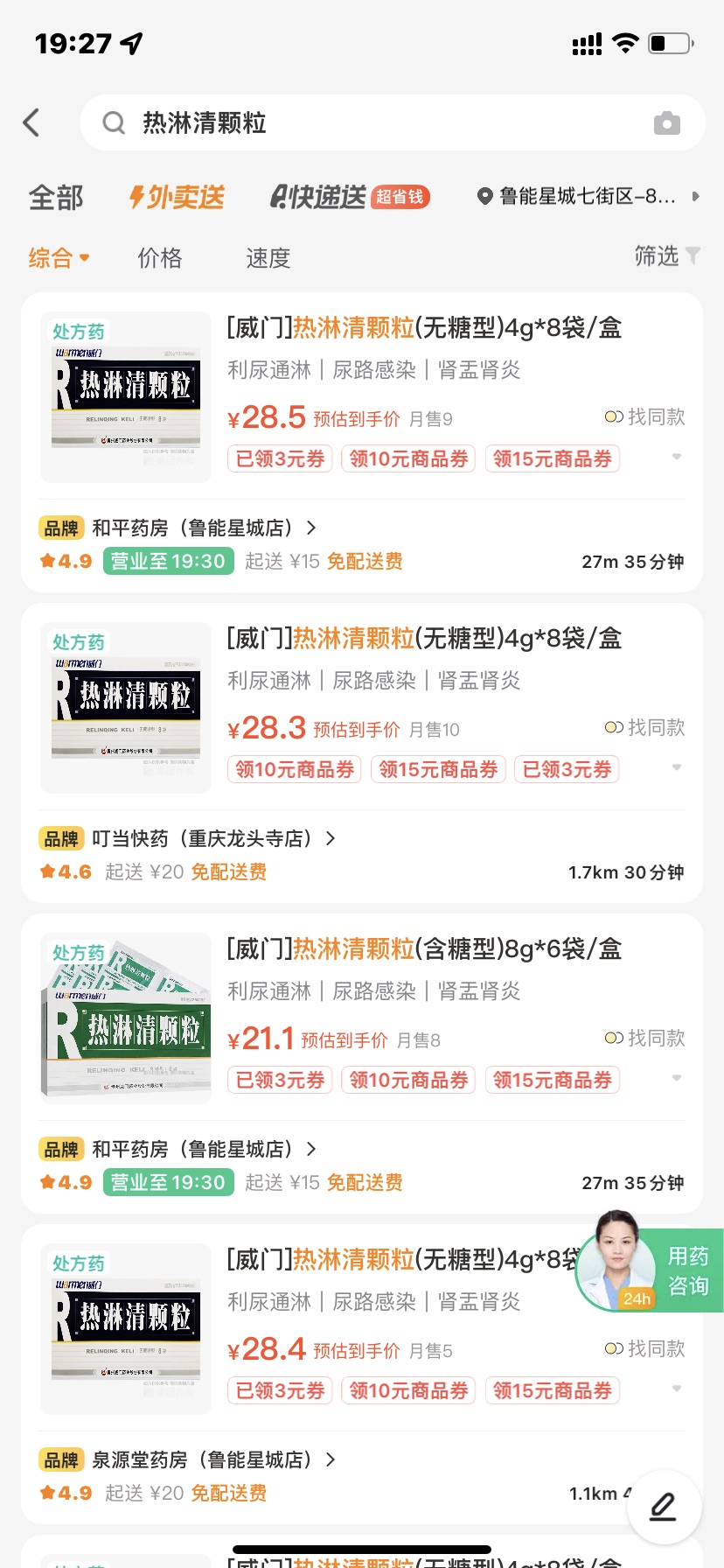Sort results by 速度
Viewport: 724px width, 1568px height.
coord(268,258)
